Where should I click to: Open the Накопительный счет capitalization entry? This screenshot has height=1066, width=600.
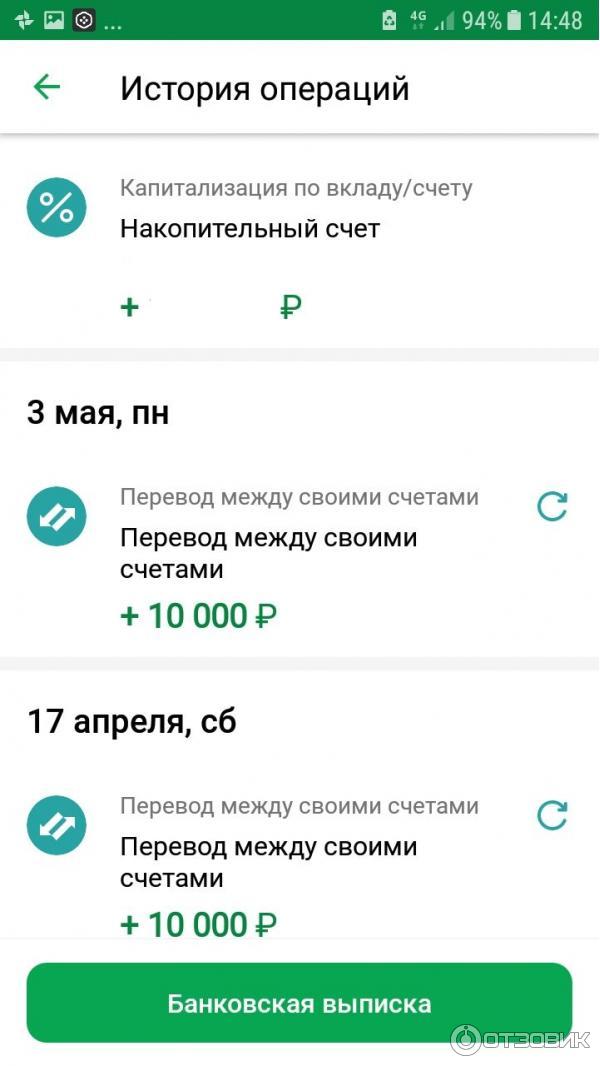250,229
